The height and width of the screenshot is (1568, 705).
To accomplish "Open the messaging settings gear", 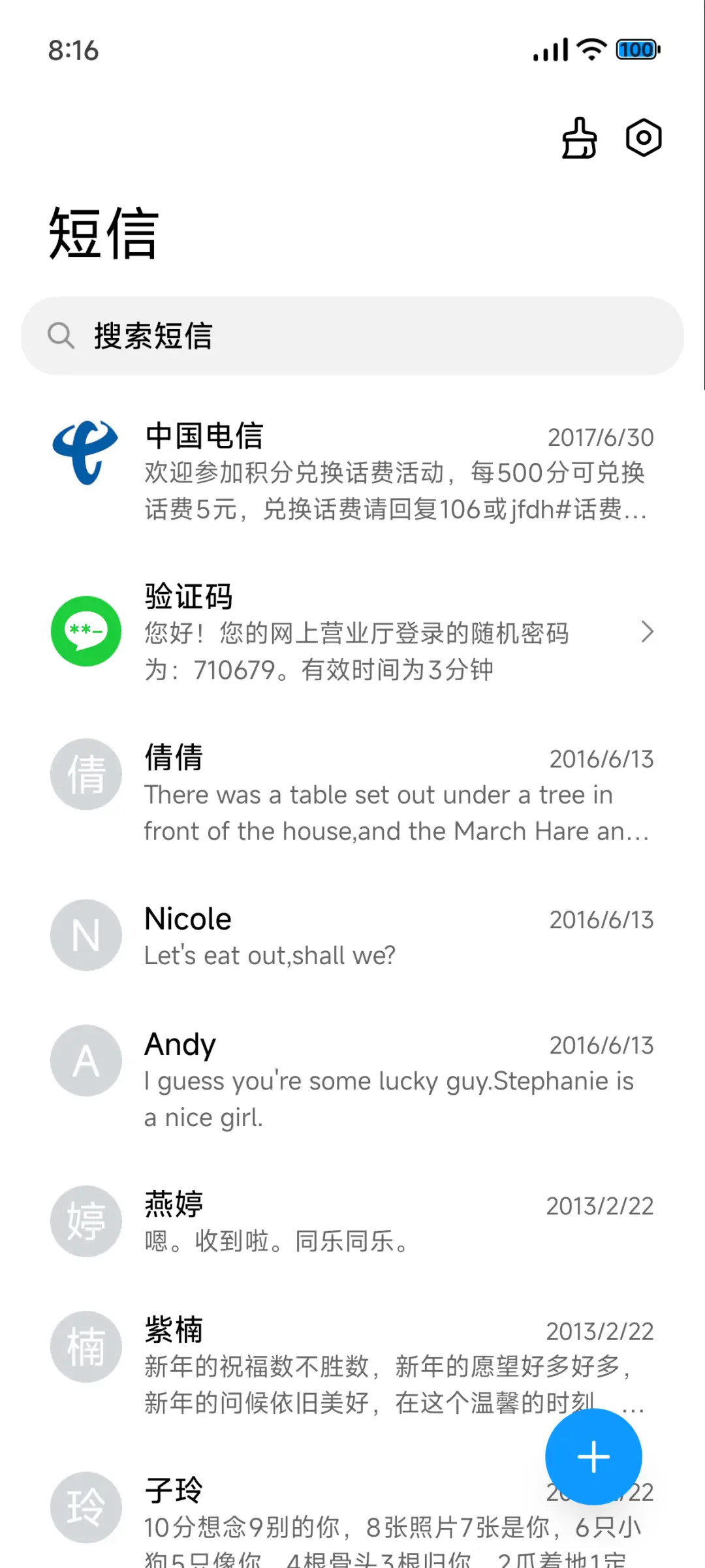I will (643, 138).
